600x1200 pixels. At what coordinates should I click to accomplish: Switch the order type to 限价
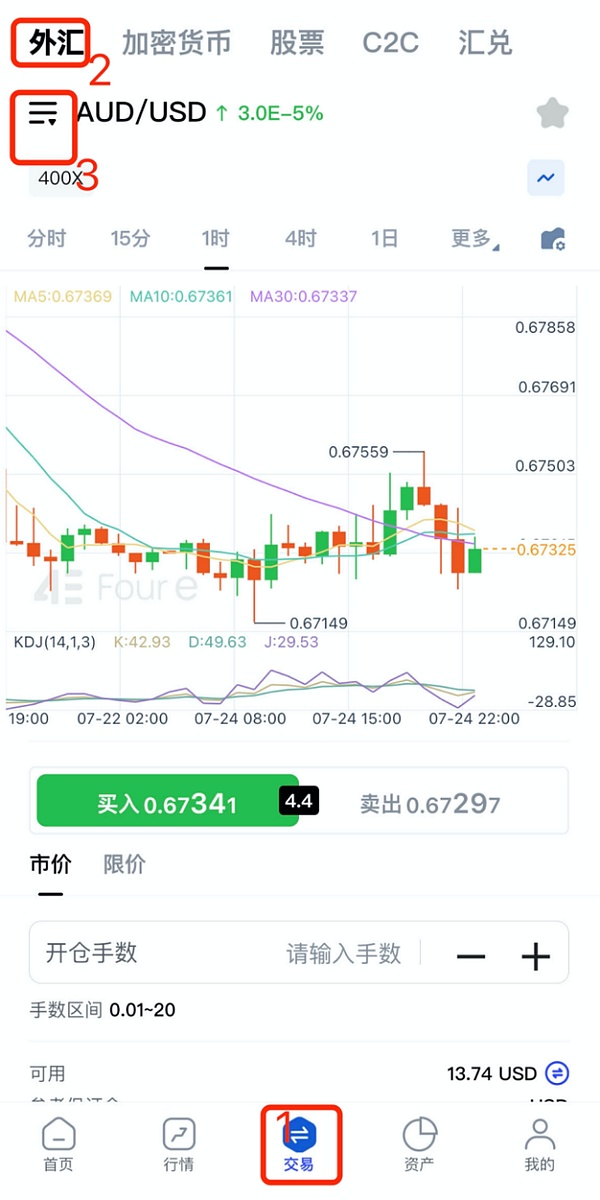point(124,864)
